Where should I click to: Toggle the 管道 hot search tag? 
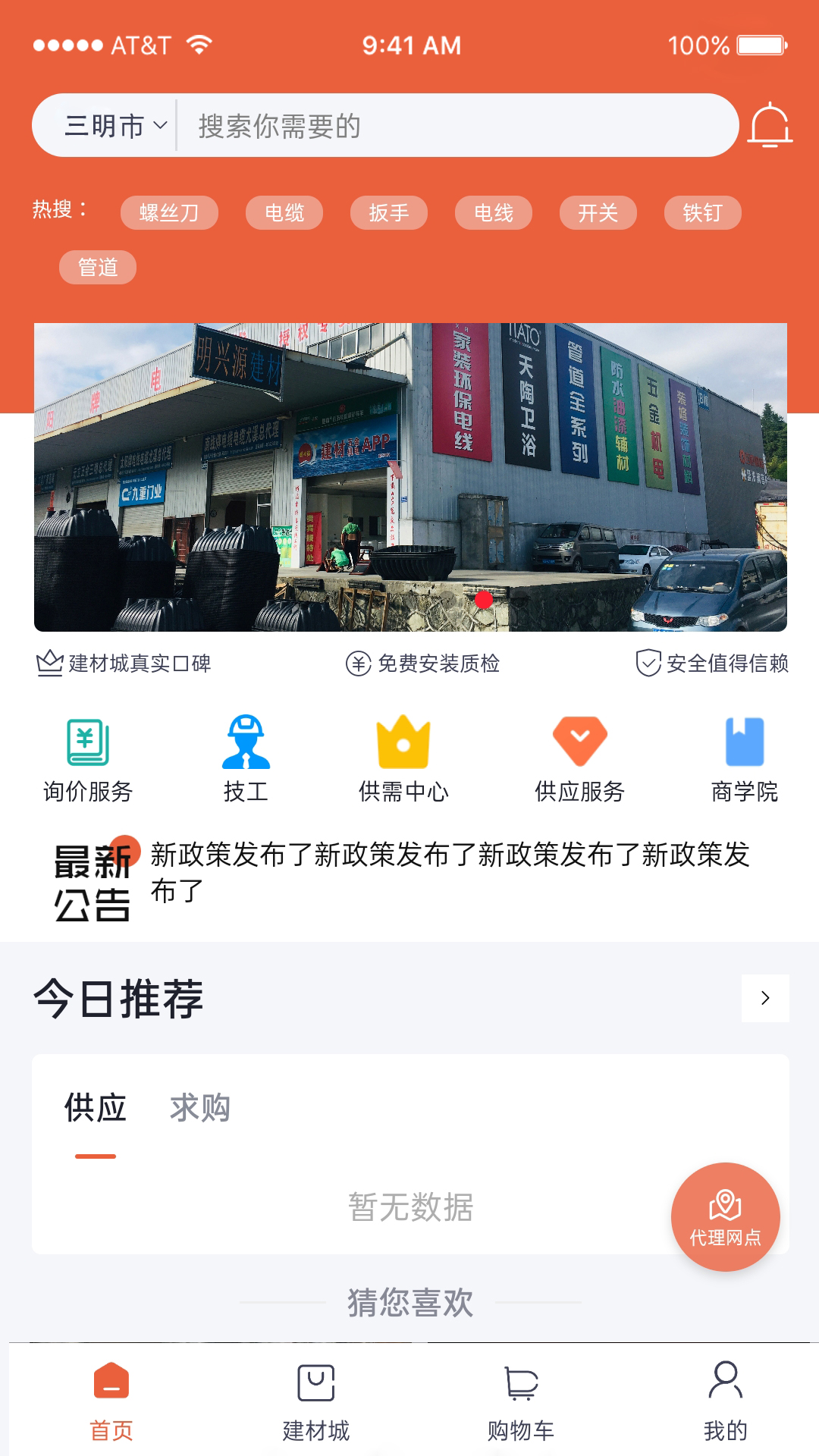click(99, 267)
